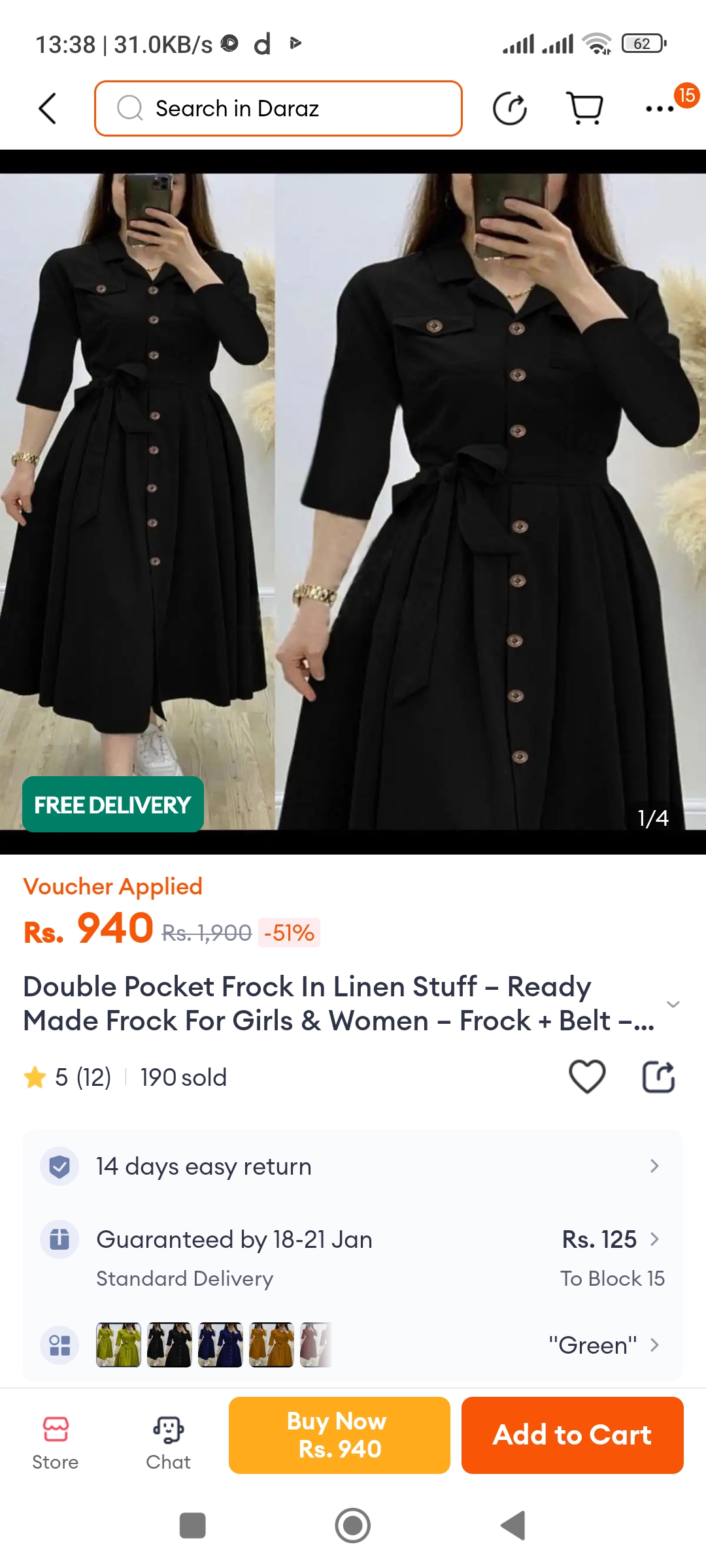This screenshot has height=1568, width=706.
Task: Open the refresh arrow icon beside search
Action: point(510,108)
